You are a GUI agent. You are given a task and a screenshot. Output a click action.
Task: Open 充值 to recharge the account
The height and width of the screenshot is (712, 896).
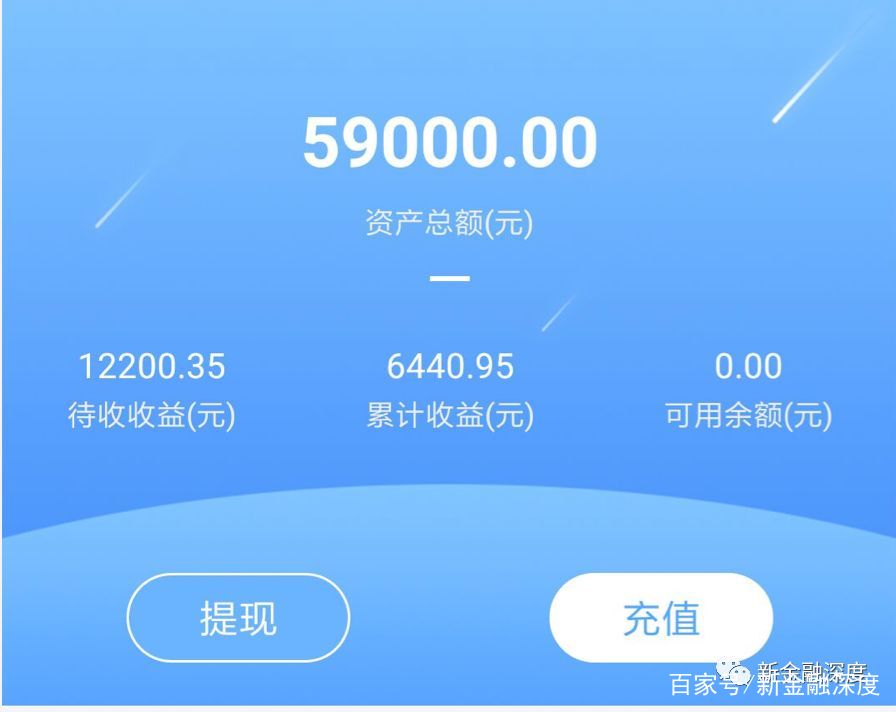[661, 618]
